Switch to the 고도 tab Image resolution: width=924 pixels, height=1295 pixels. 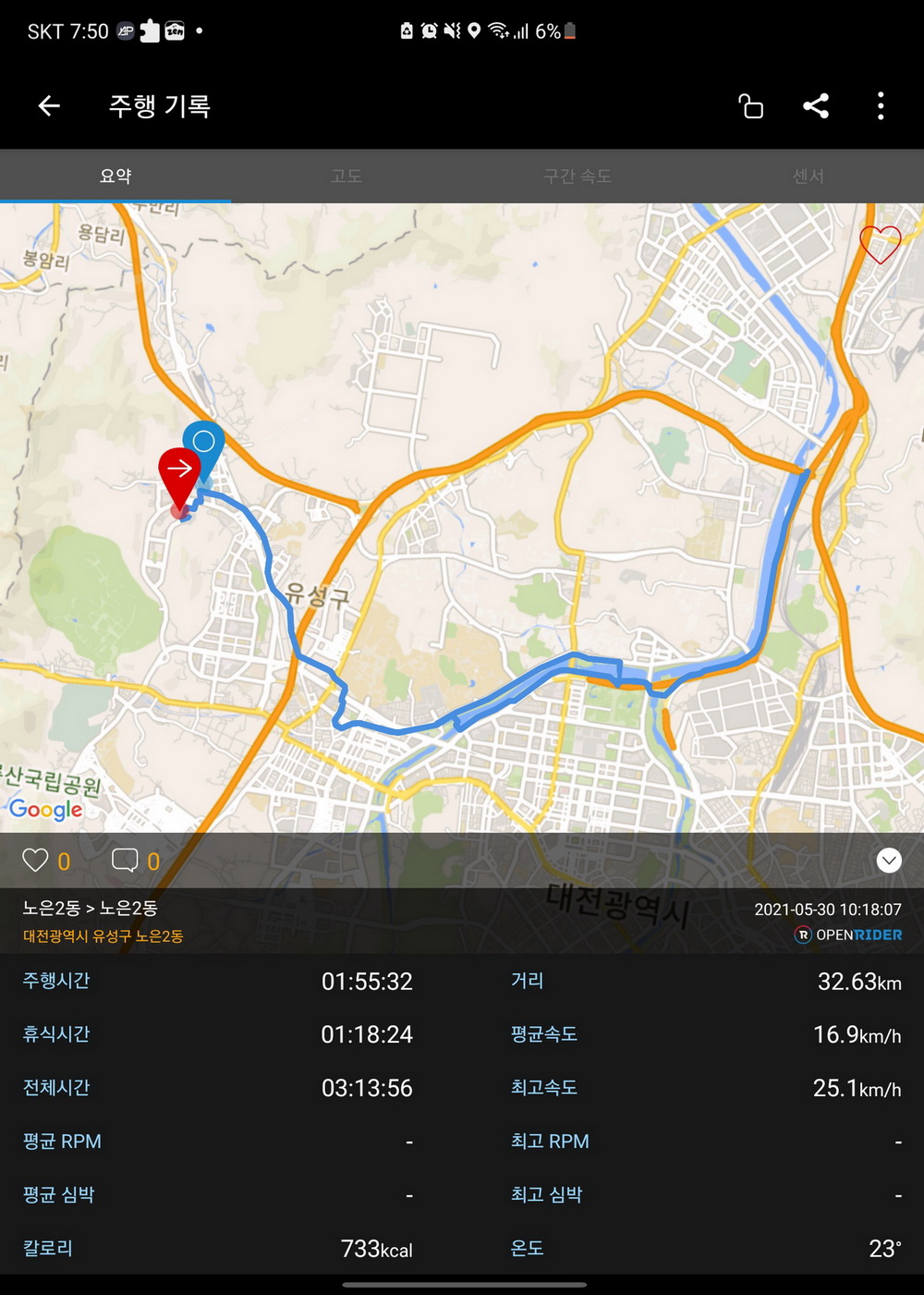pyautogui.click(x=346, y=176)
